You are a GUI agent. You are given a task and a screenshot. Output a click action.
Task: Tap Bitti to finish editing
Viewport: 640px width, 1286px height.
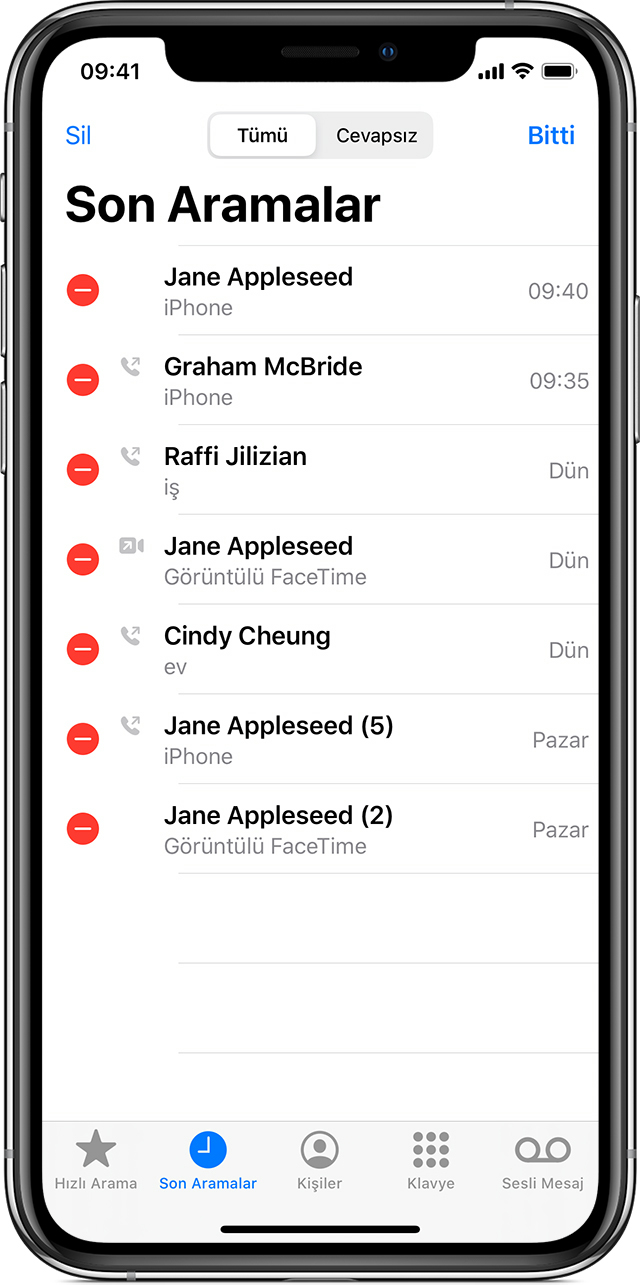click(x=551, y=136)
